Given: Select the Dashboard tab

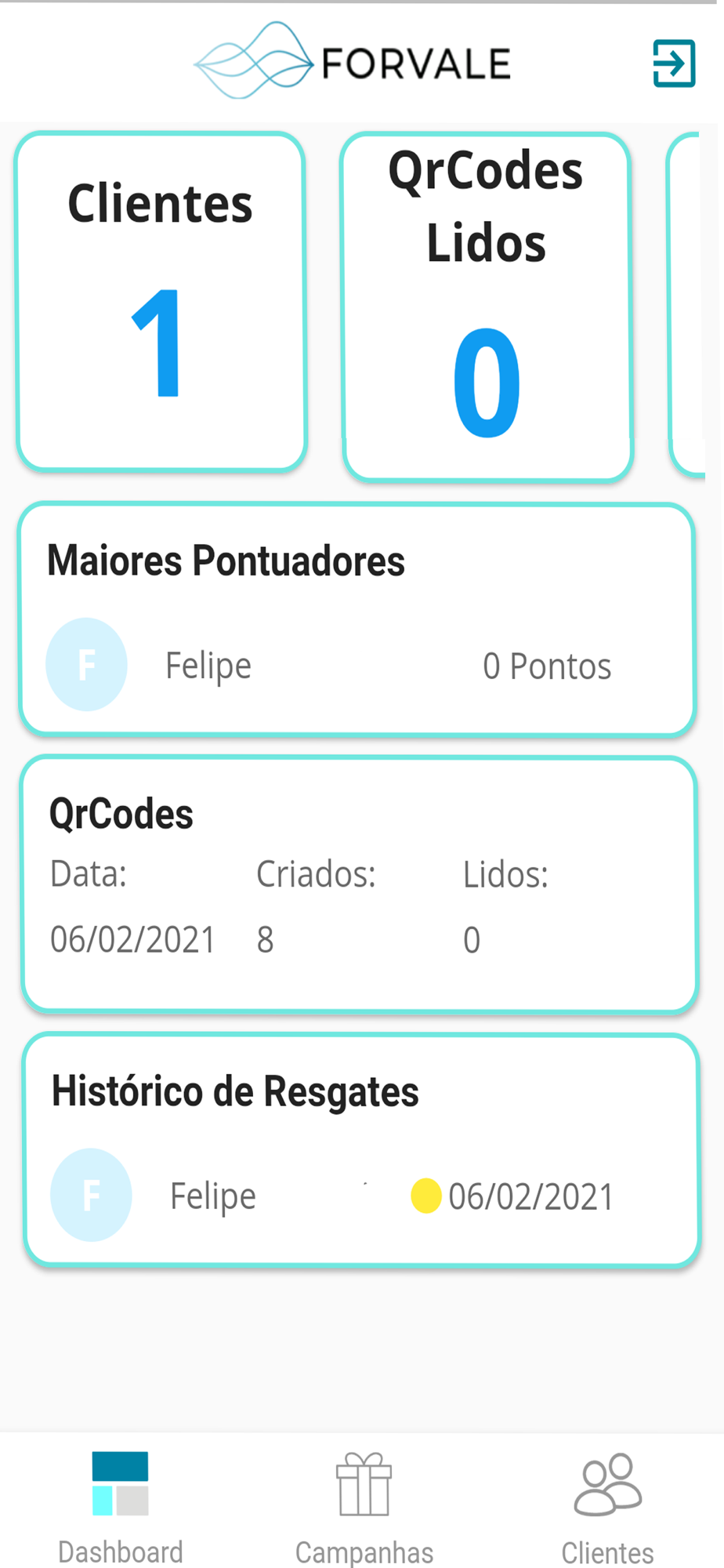Looking at the screenshot, I should coord(120,1507).
